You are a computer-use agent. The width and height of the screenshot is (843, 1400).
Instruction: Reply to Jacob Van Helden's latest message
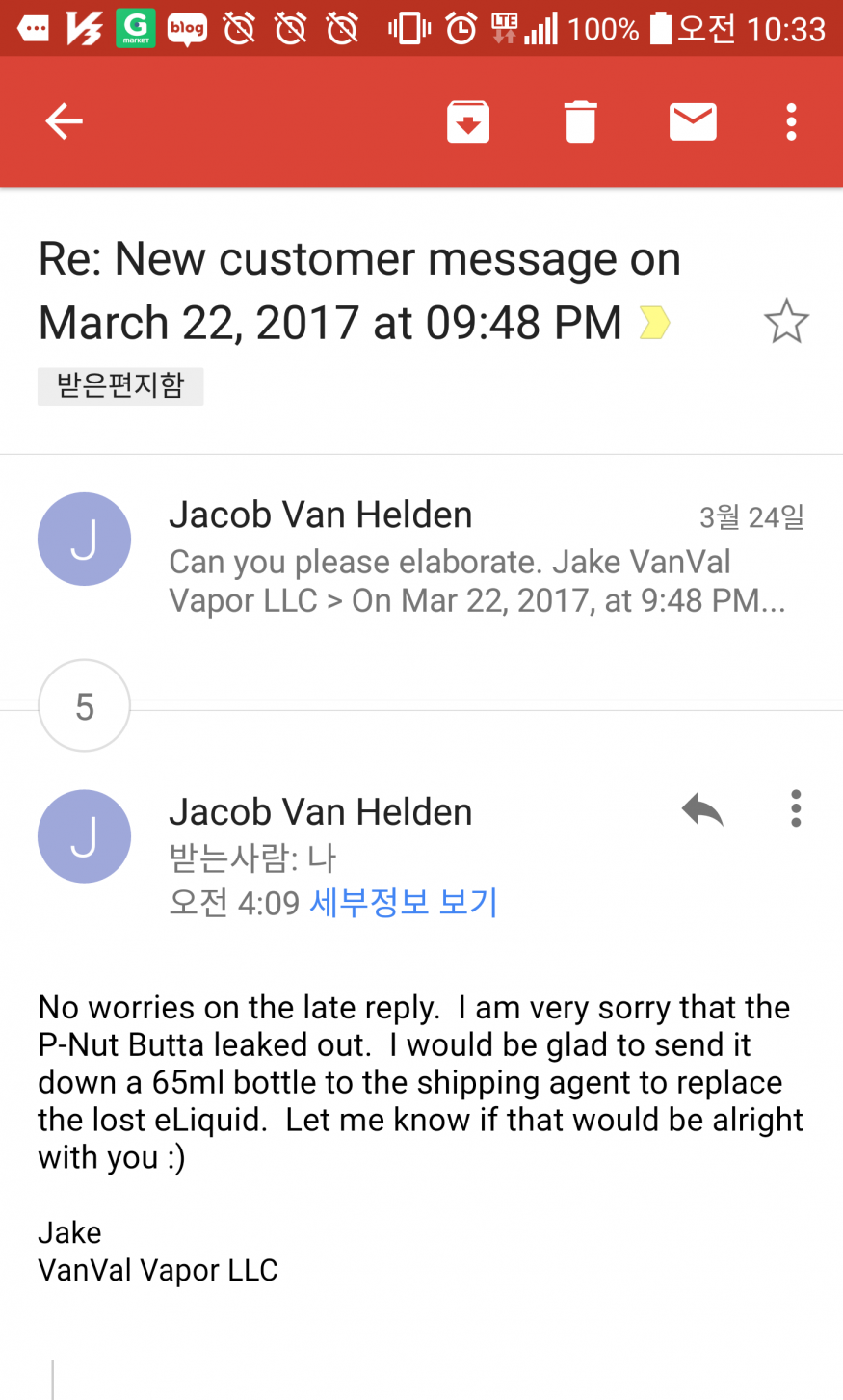[x=702, y=809]
